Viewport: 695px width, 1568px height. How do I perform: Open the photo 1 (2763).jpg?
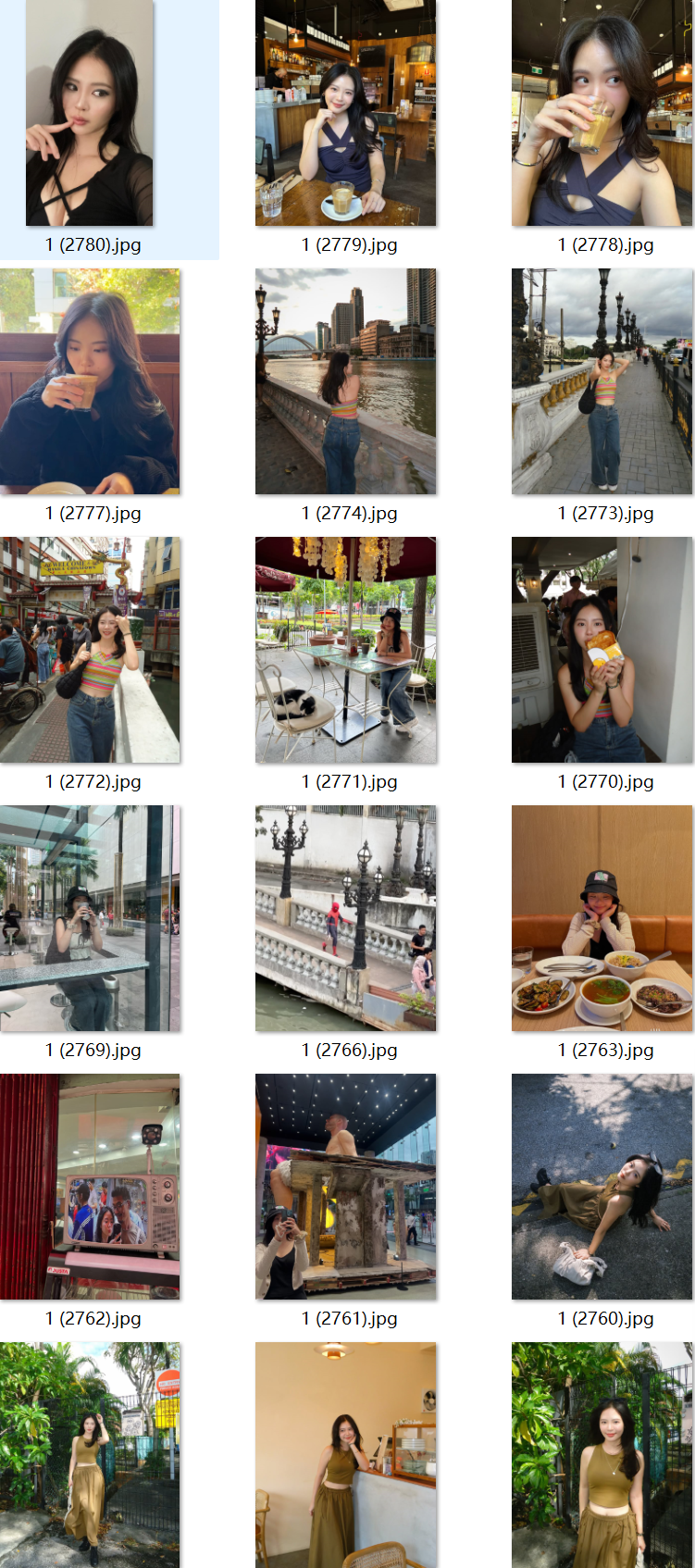tap(602, 918)
